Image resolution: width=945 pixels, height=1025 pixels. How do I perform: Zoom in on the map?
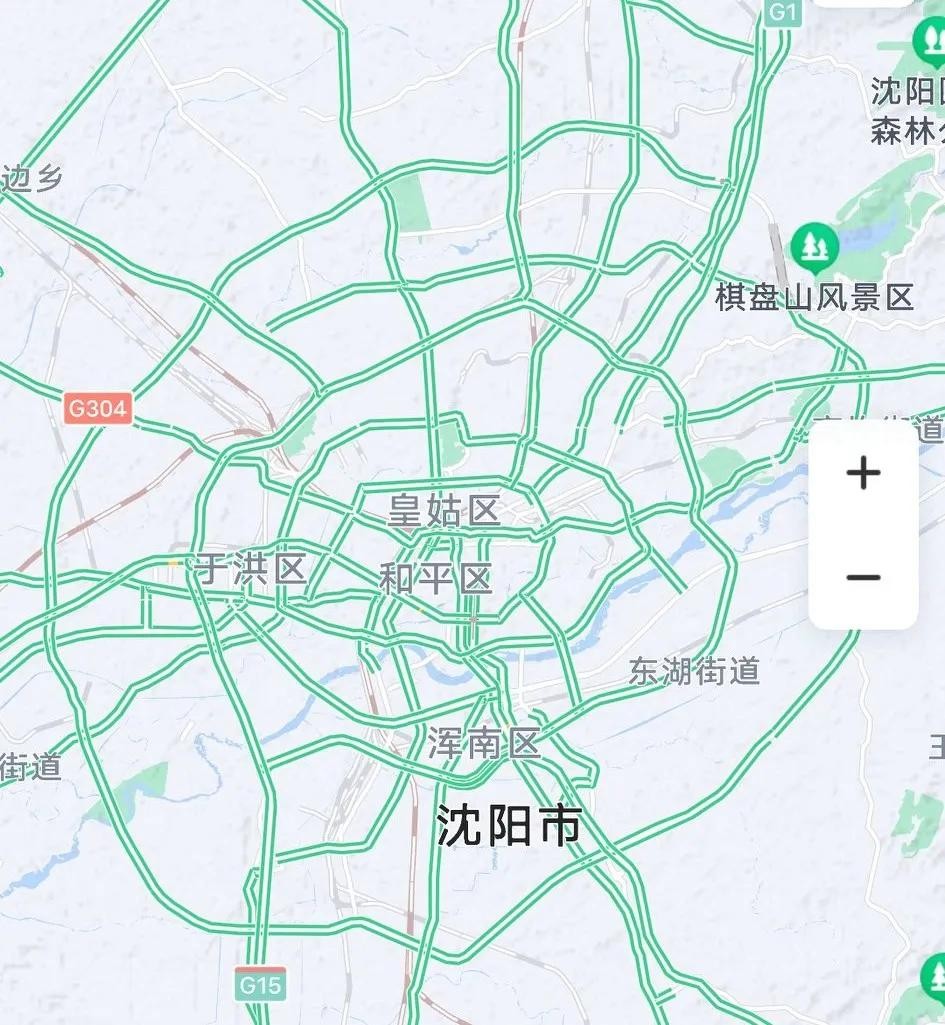863,473
